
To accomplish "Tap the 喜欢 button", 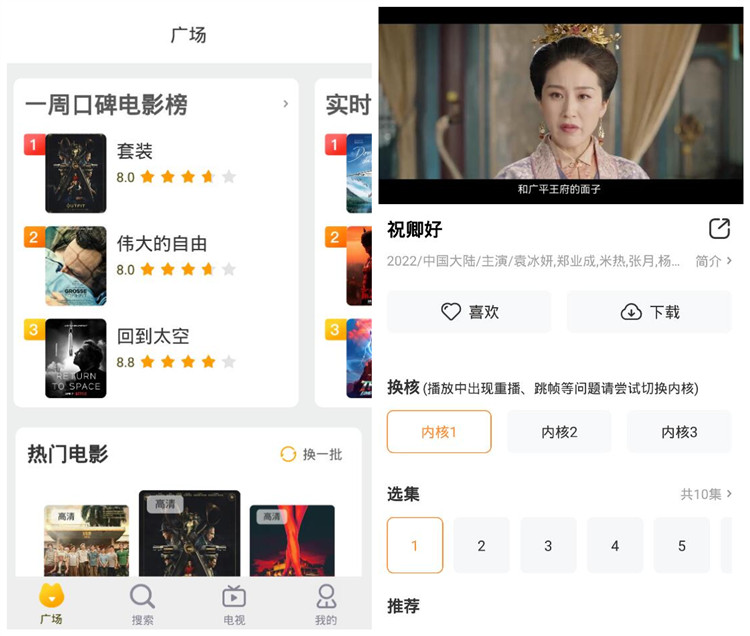I will 469,312.
